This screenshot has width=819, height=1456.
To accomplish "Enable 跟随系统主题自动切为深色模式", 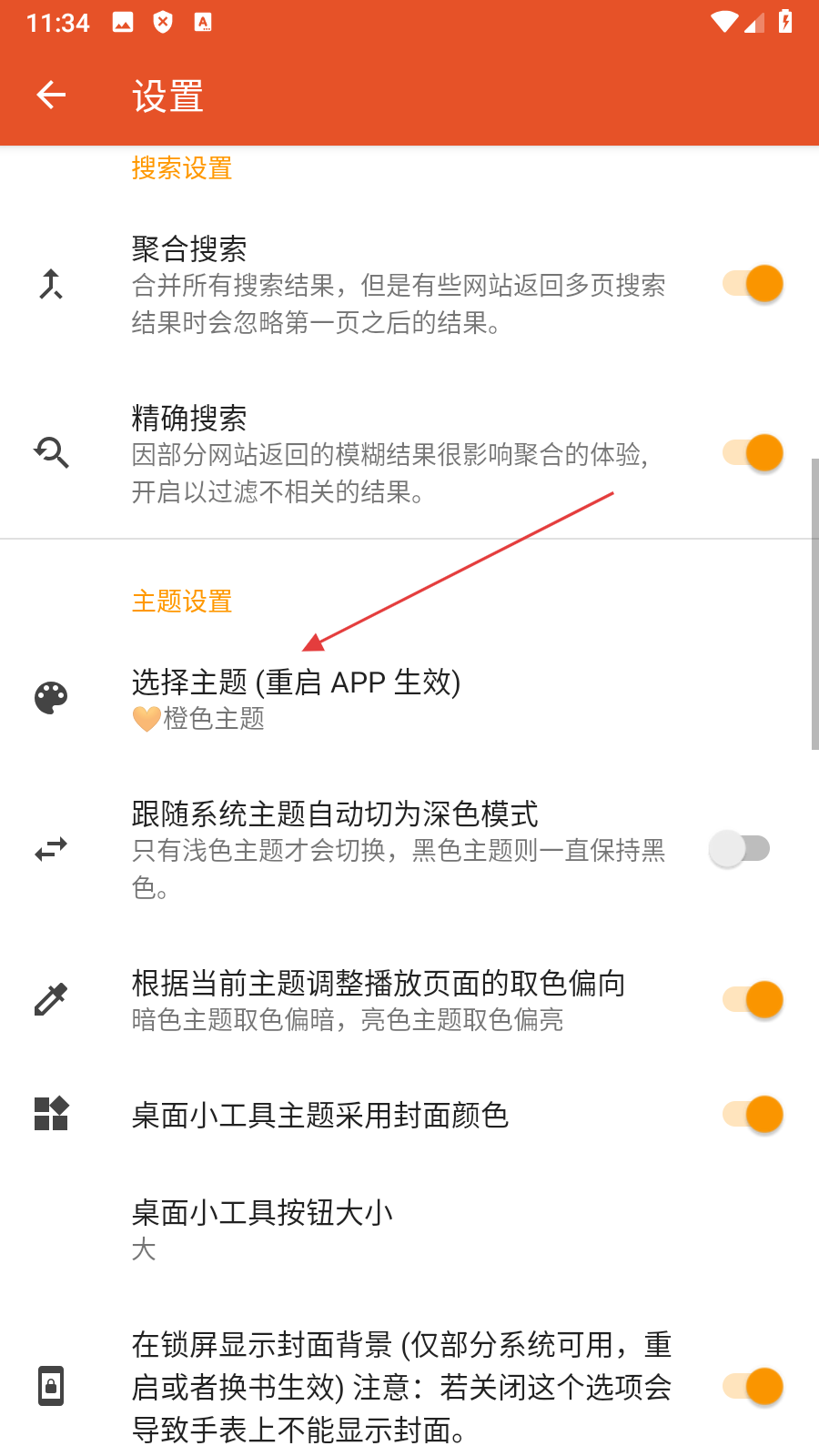I will (740, 849).
